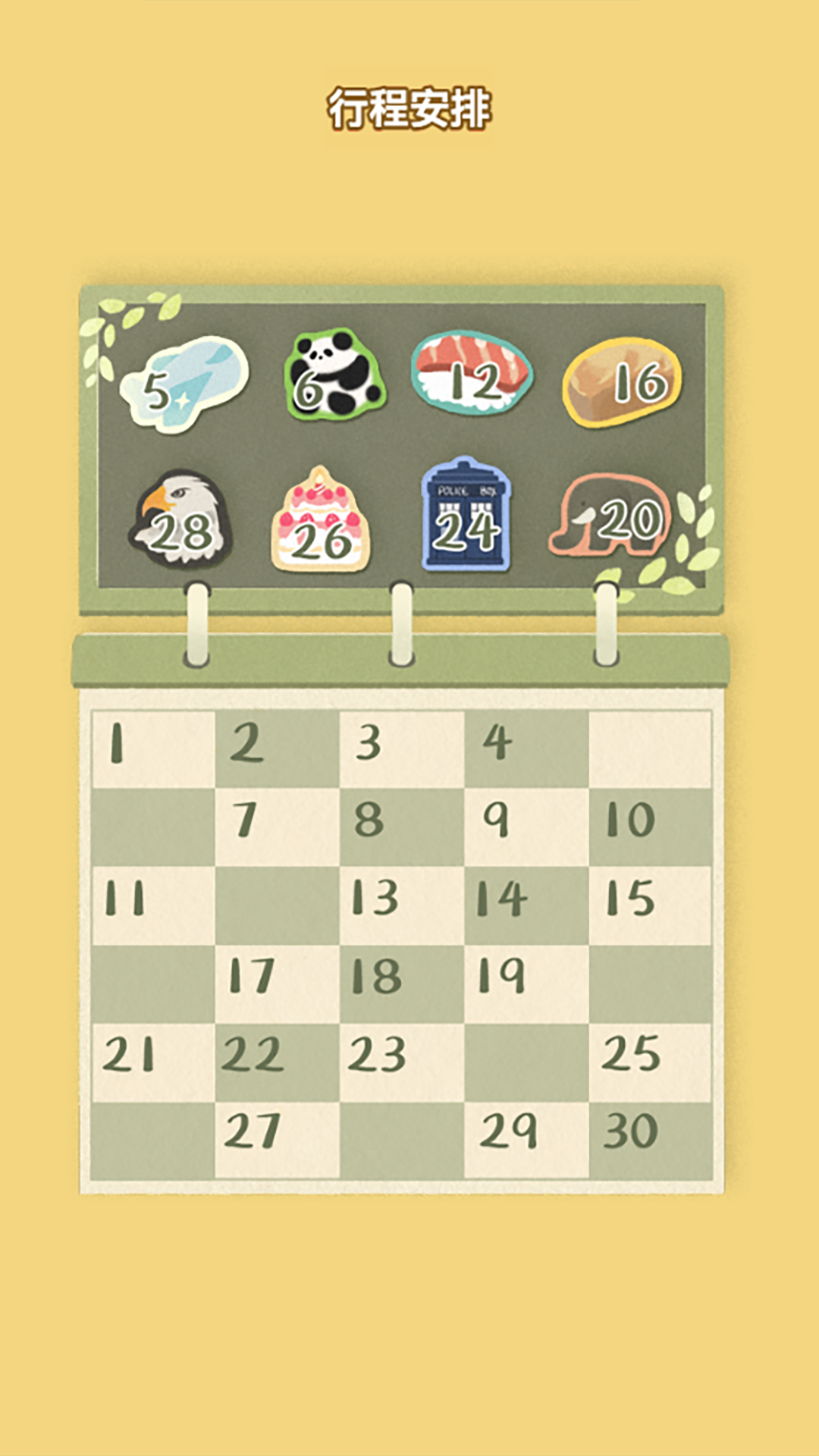Select the airplane sticker numbered 5

pos(185,384)
